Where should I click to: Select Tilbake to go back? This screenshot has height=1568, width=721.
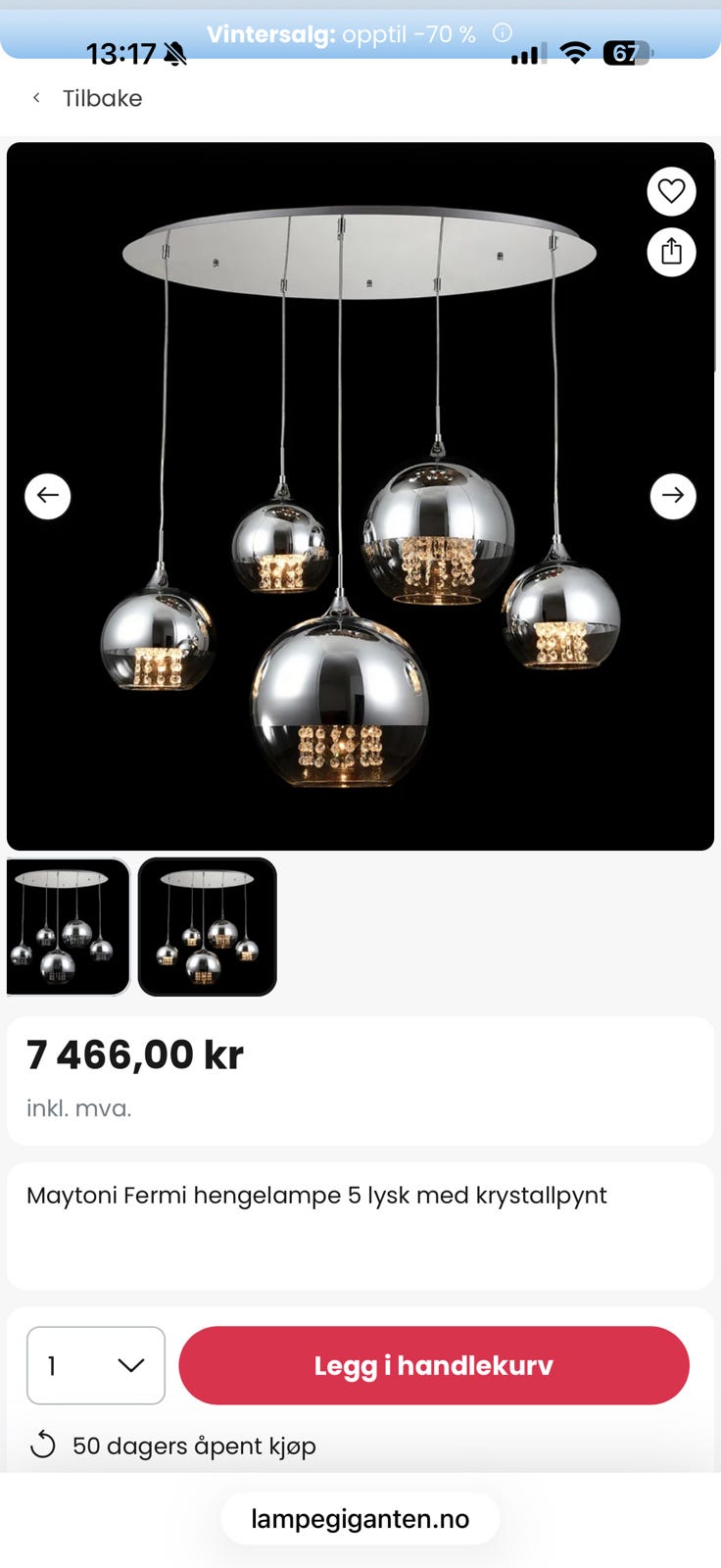(102, 98)
